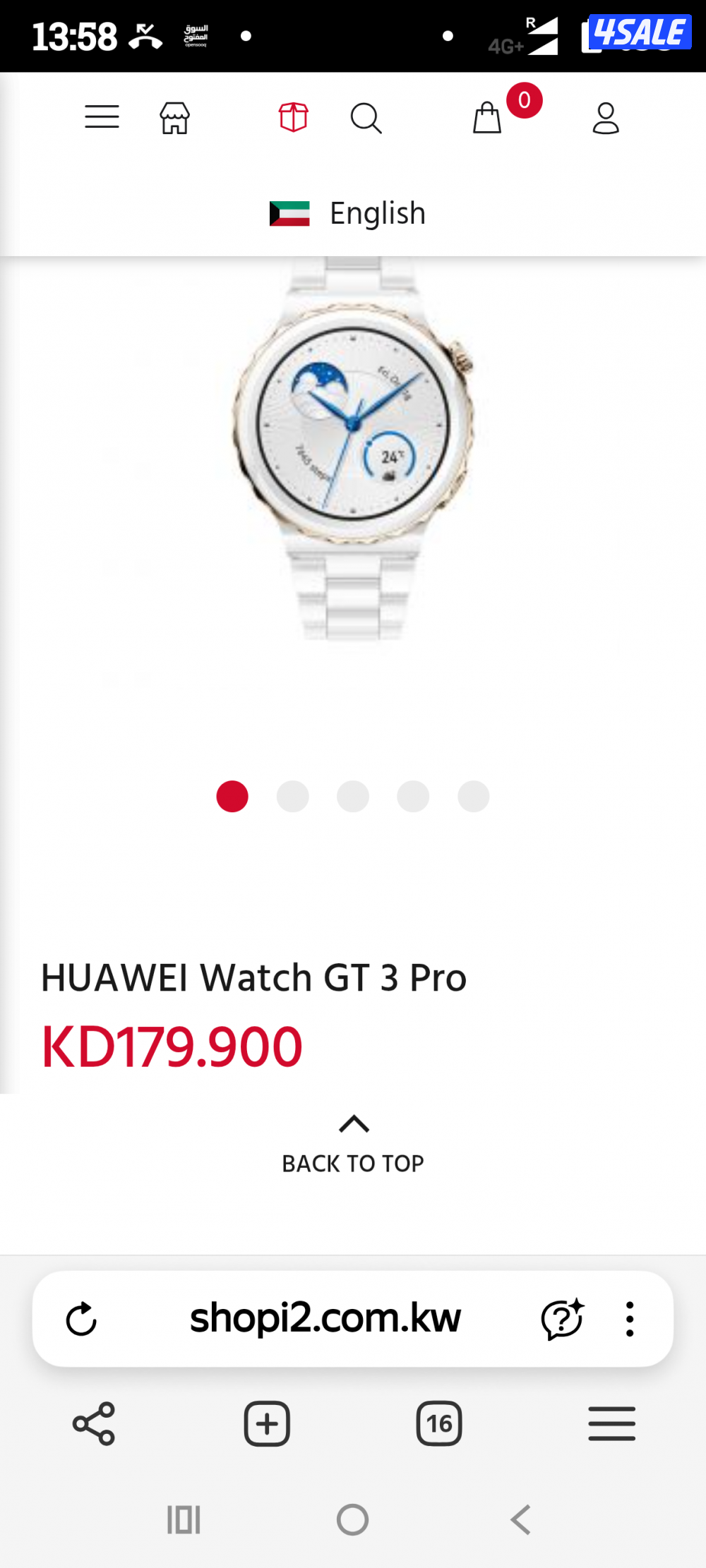Tap the red box icon in the header
Image resolution: width=706 pixels, height=1568 pixels.
[293, 117]
